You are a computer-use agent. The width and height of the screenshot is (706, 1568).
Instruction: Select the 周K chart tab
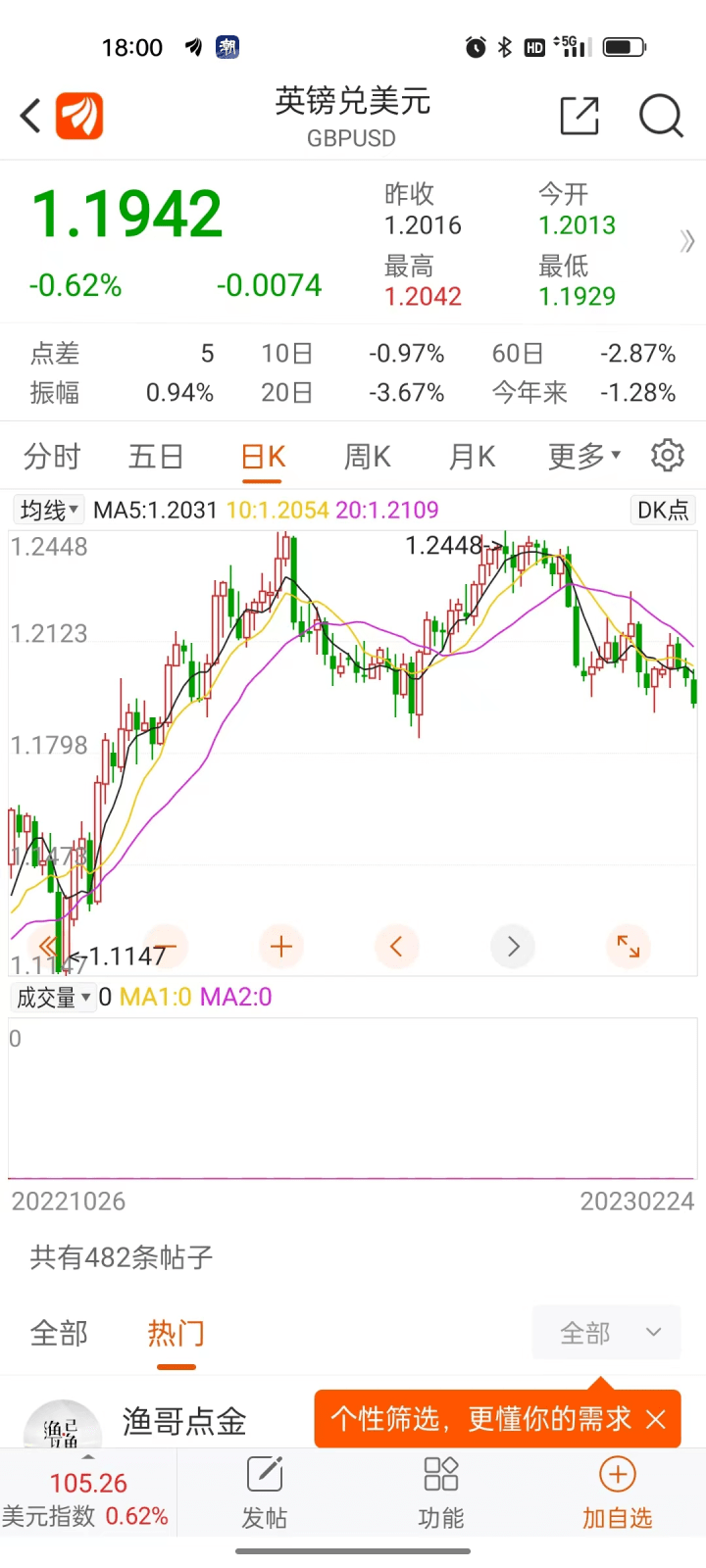tap(367, 457)
